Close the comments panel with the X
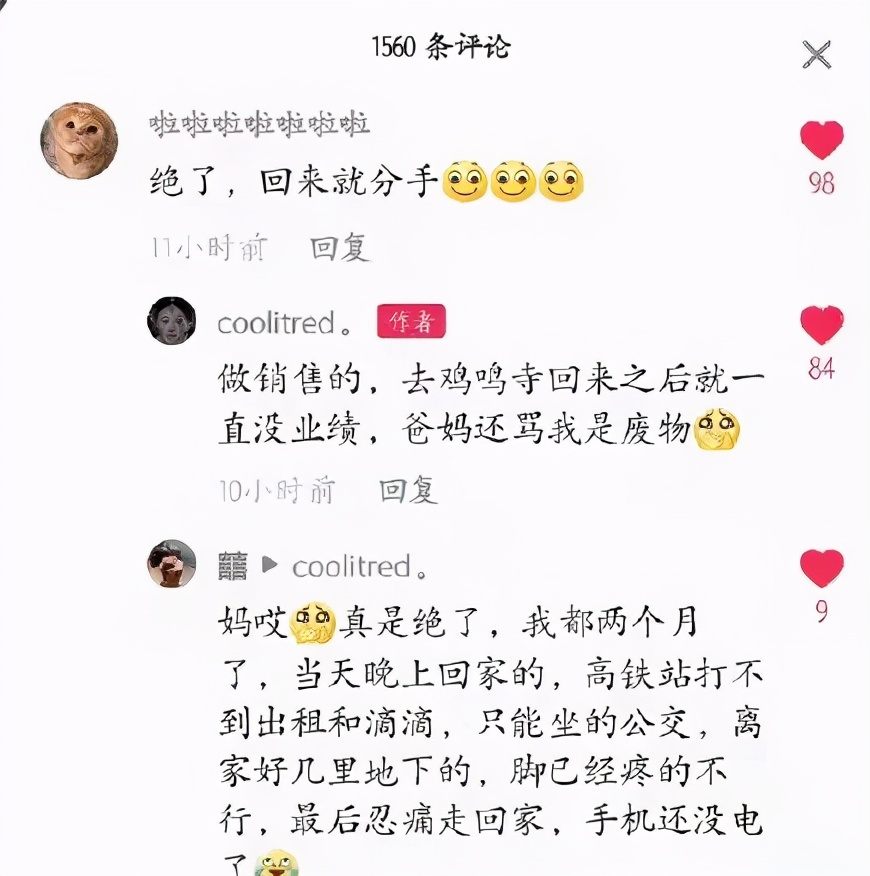Image resolution: width=870 pixels, height=876 pixels. (818, 55)
